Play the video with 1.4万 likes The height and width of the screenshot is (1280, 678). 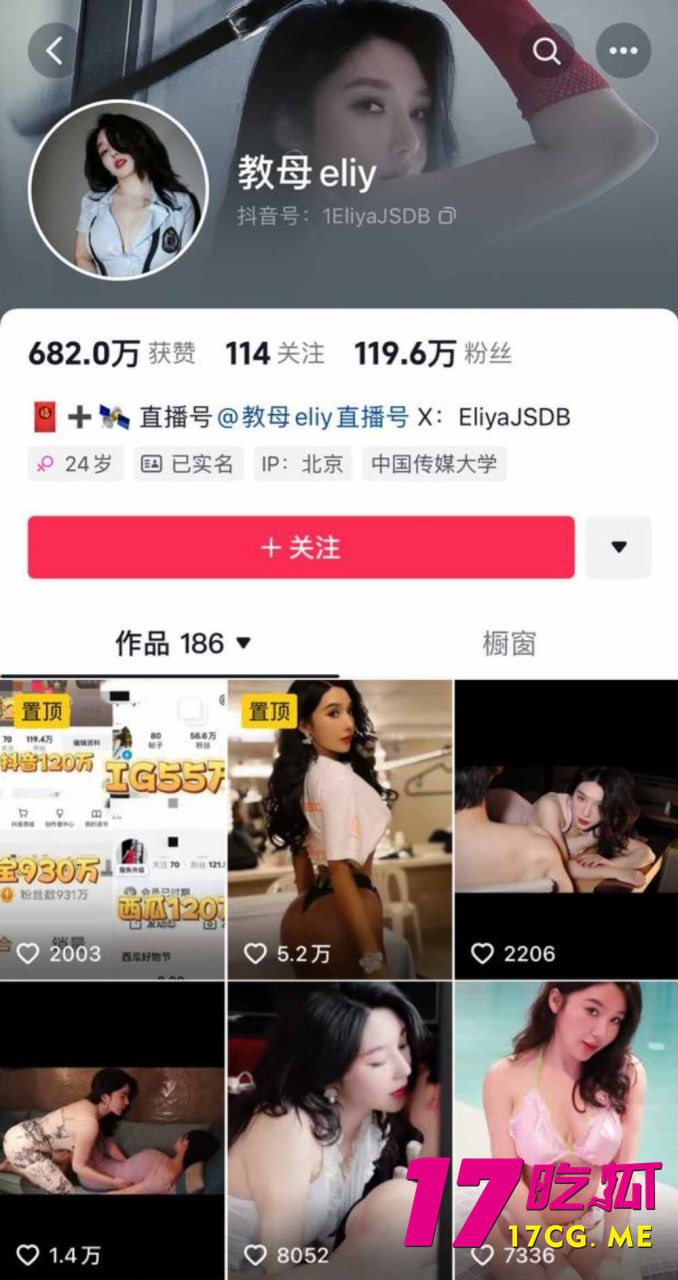tap(113, 1130)
